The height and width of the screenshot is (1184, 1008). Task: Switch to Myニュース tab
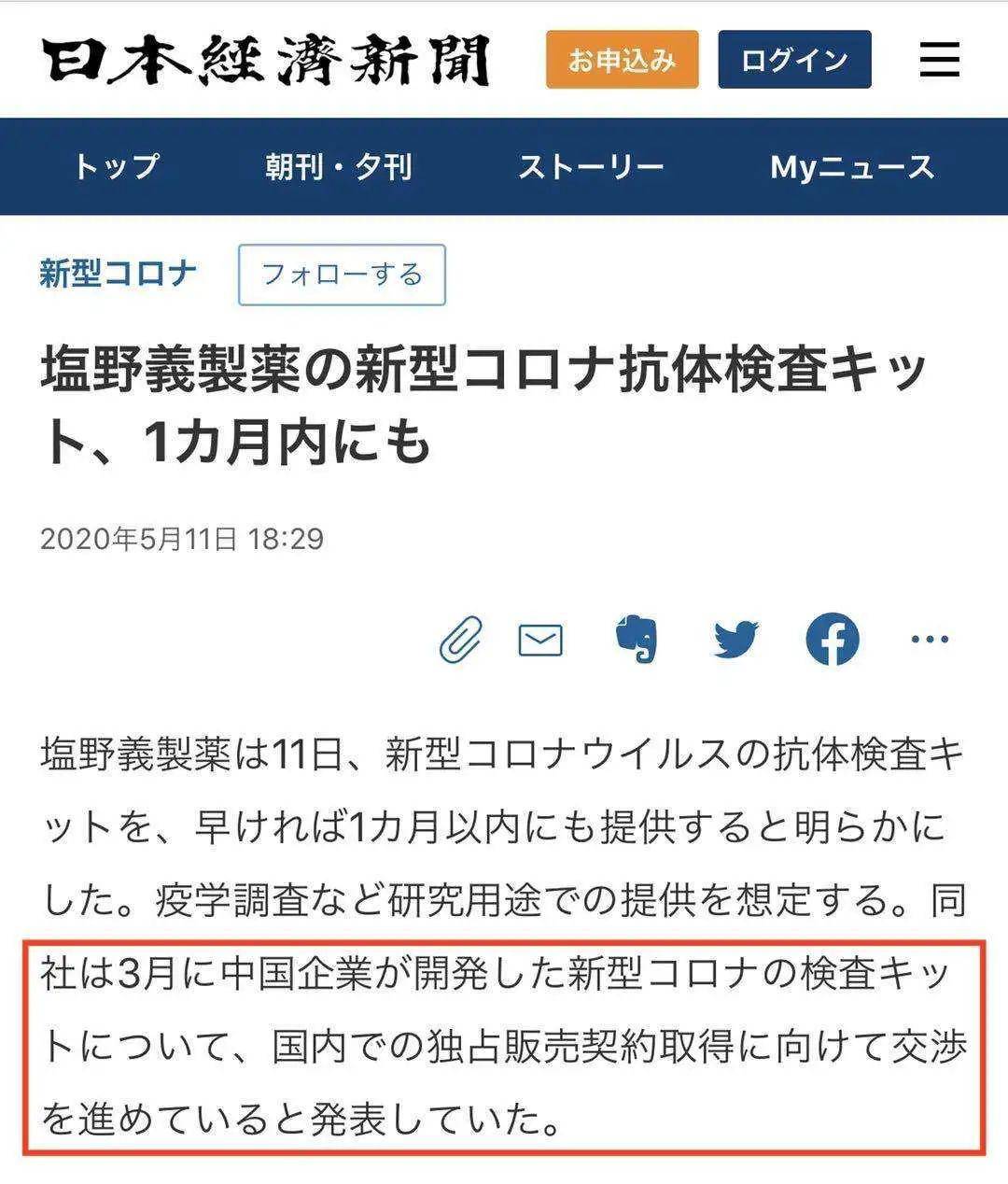click(x=851, y=167)
